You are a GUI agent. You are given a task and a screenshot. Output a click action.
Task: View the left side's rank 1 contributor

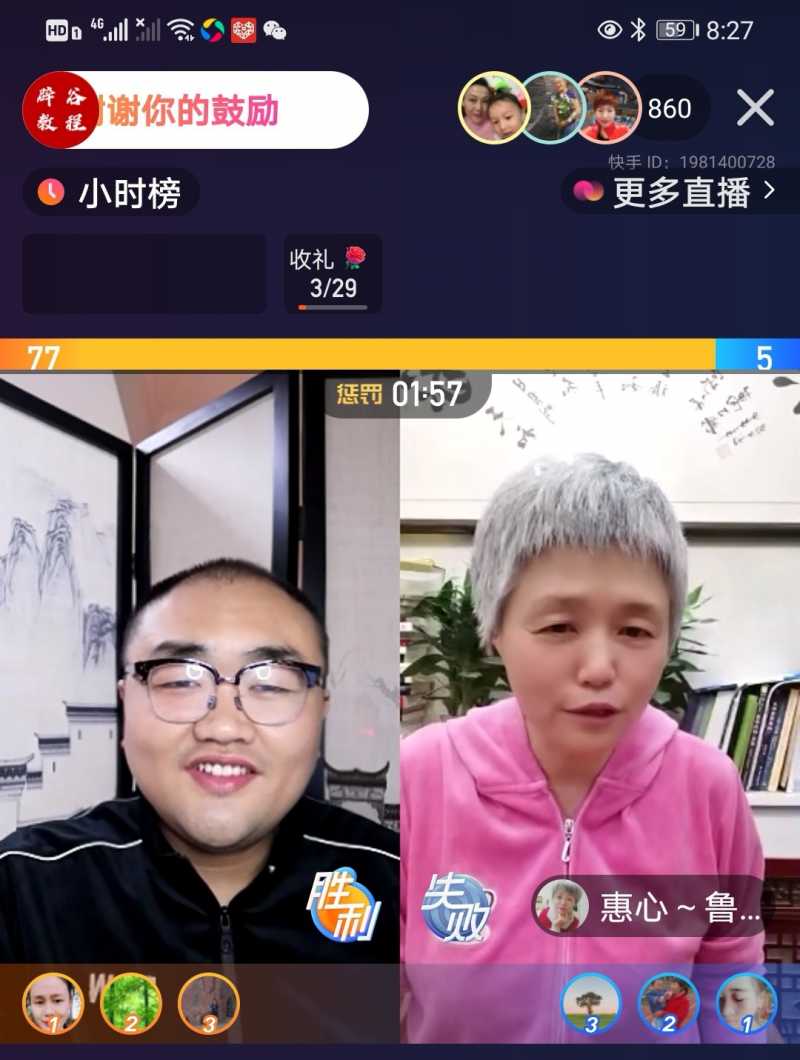53,1003
